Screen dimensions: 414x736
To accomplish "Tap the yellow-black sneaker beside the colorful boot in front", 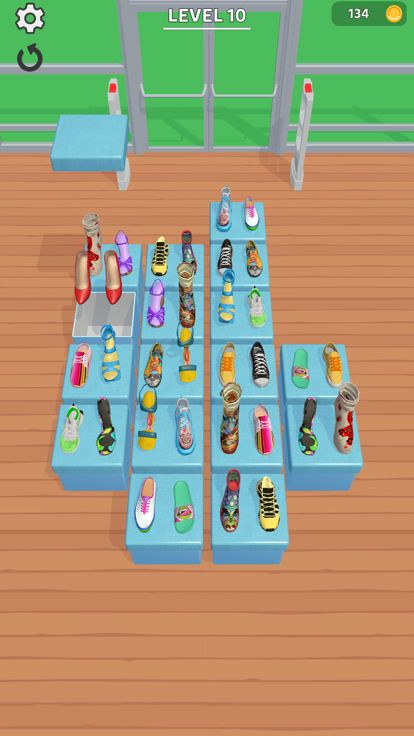I will [x=268, y=503].
